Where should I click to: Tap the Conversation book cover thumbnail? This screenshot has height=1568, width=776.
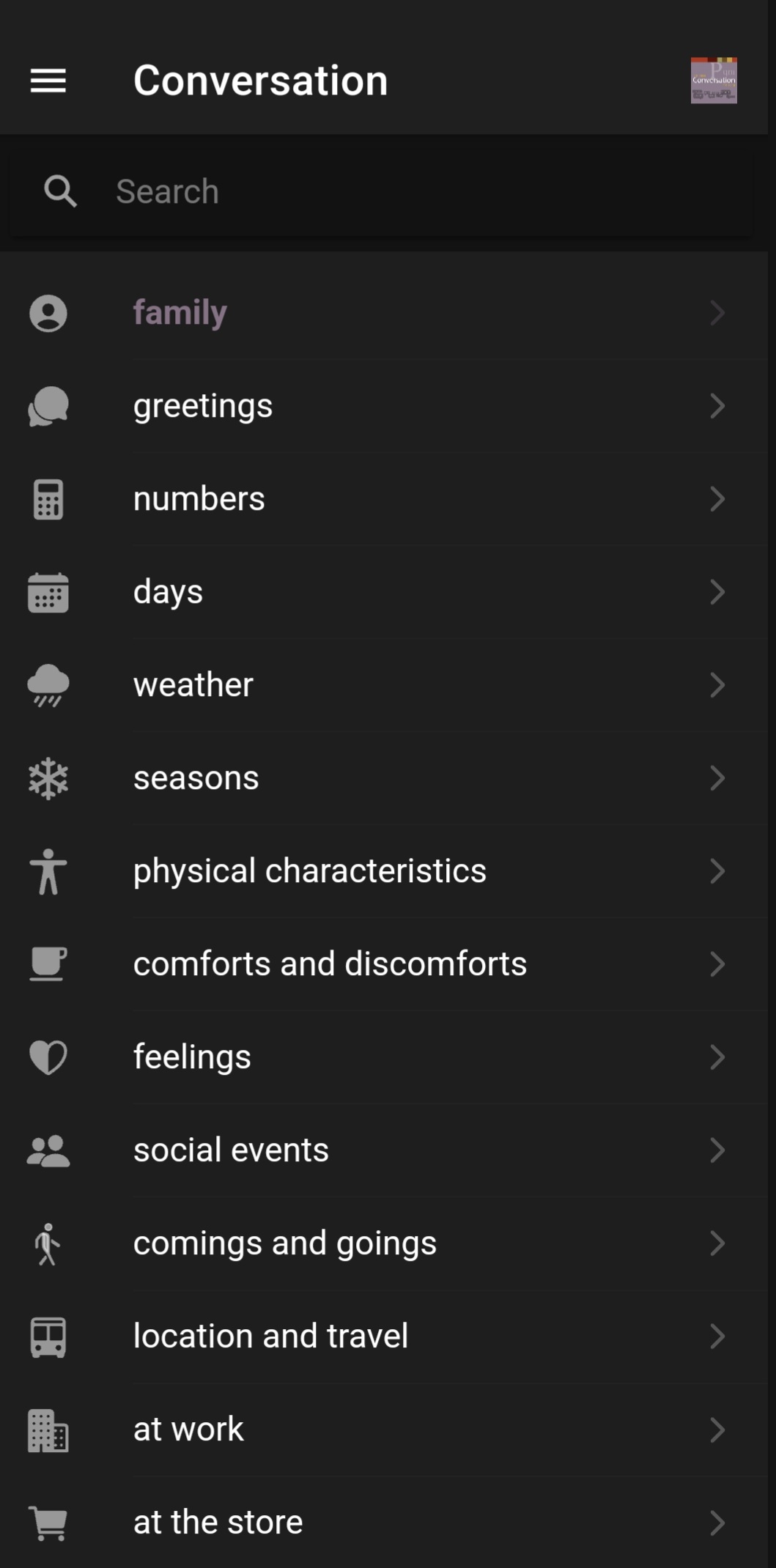714,81
